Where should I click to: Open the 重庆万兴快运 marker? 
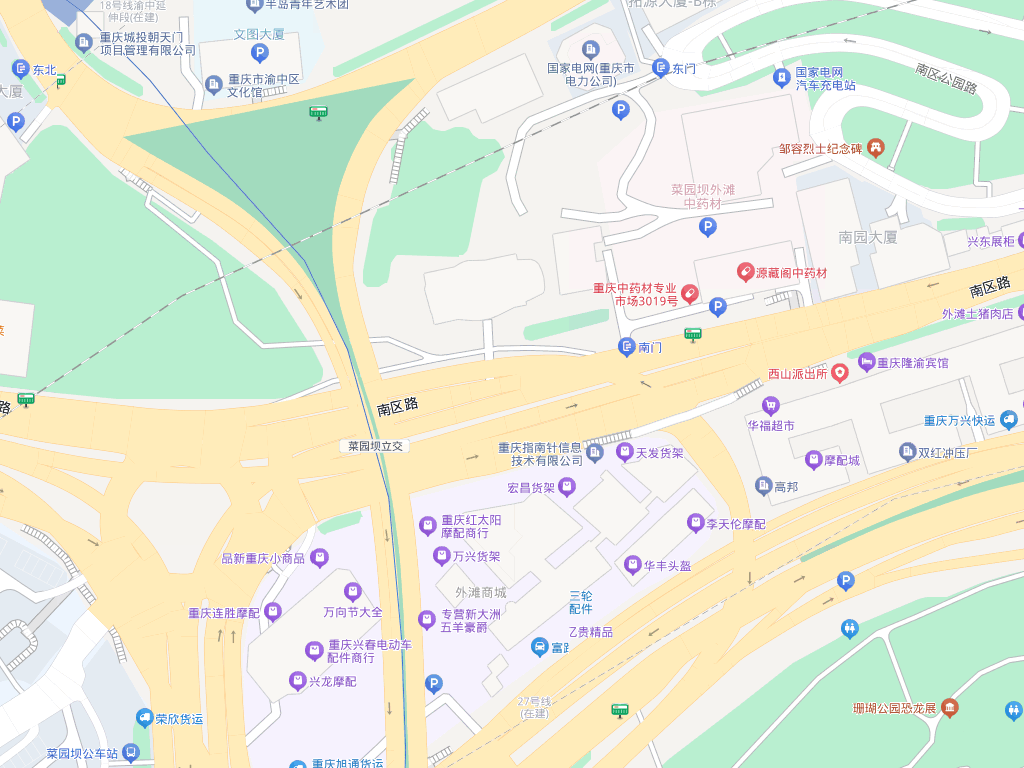(1008, 420)
